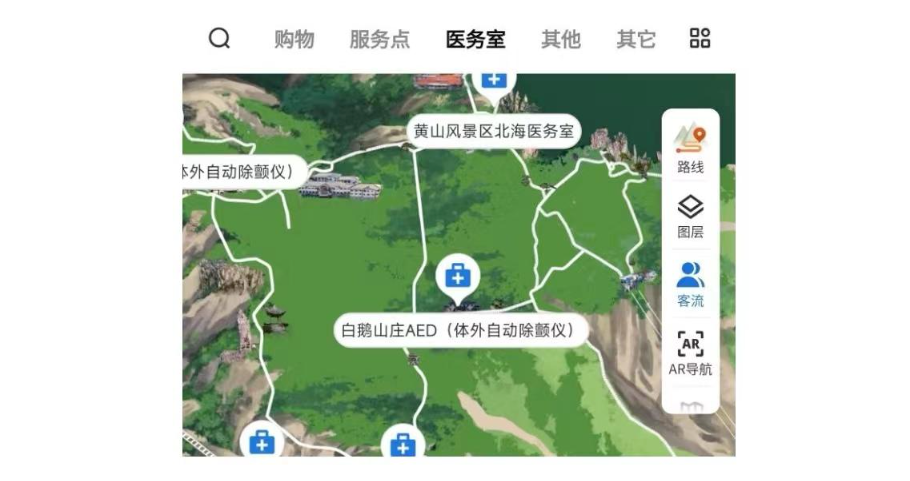
Task: Start AR导航 navigation
Action: pyautogui.click(x=690, y=354)
